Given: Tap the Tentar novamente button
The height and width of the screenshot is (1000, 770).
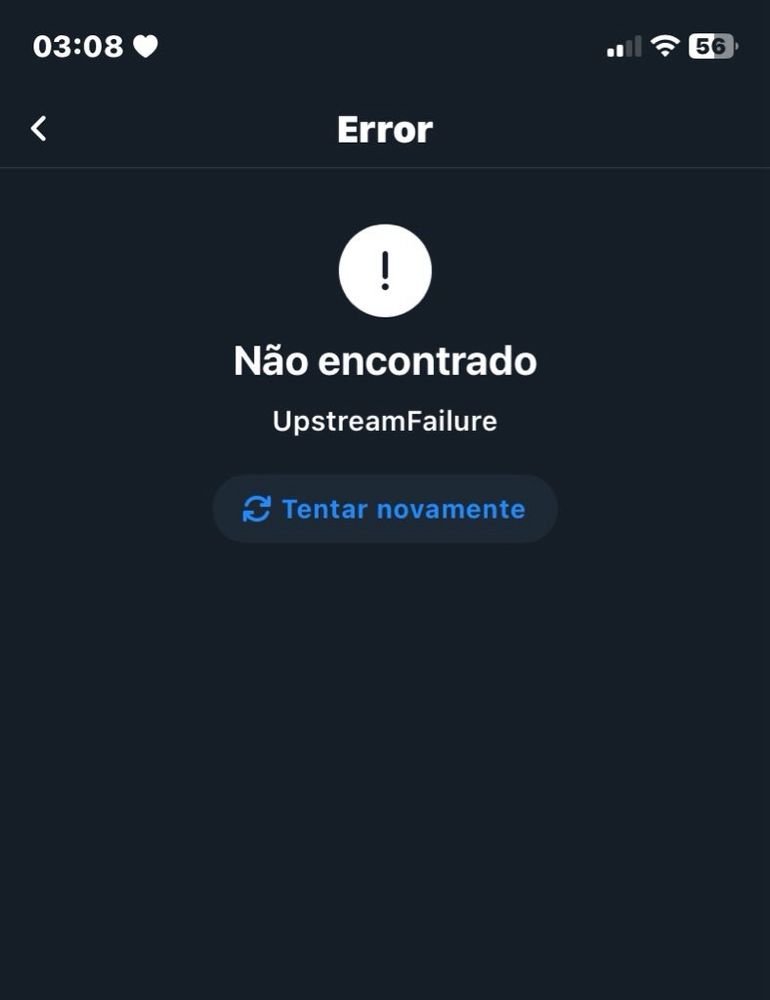Looking at the screenshot, I should point(385,509).
